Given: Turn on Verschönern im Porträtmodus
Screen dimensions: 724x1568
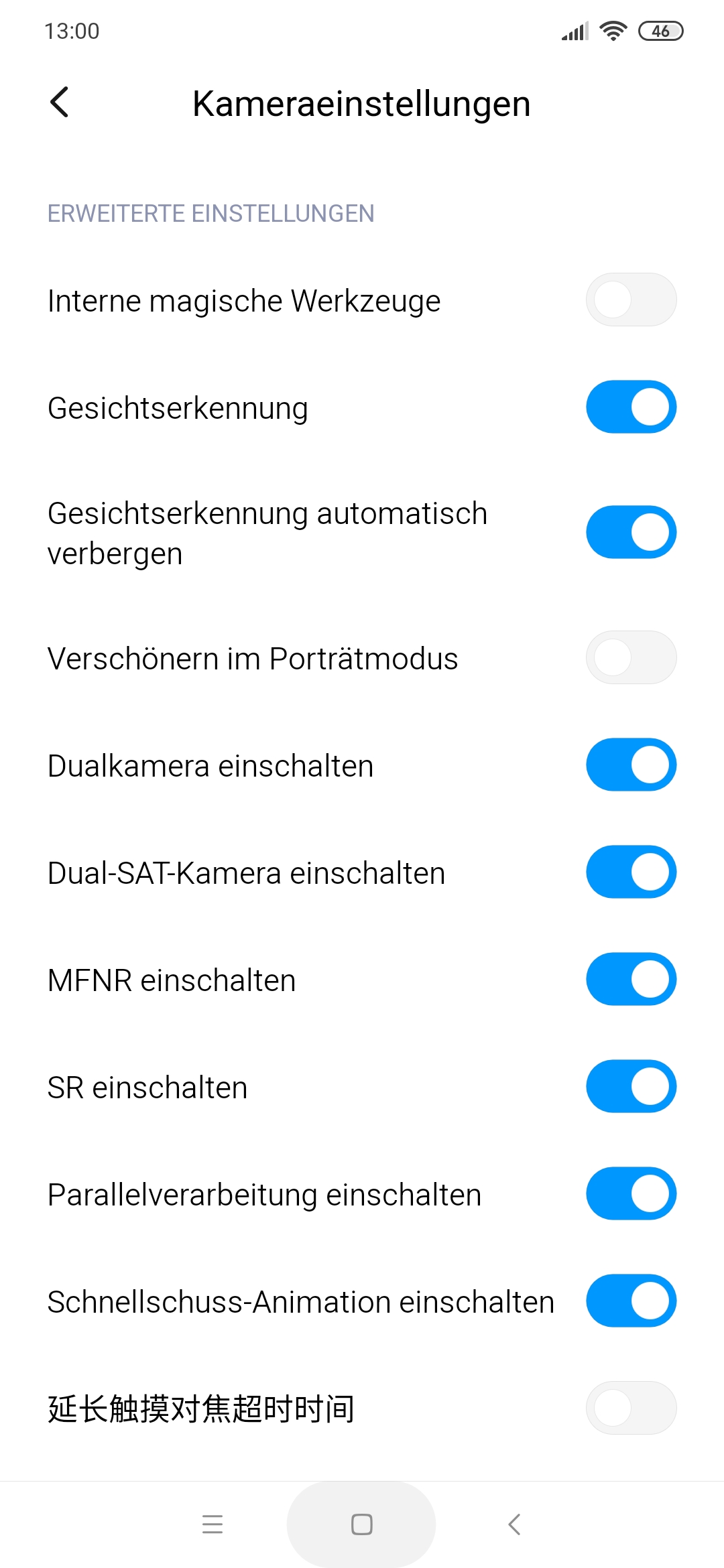Looking at the screenshot, I should click(x=631, y=657).
